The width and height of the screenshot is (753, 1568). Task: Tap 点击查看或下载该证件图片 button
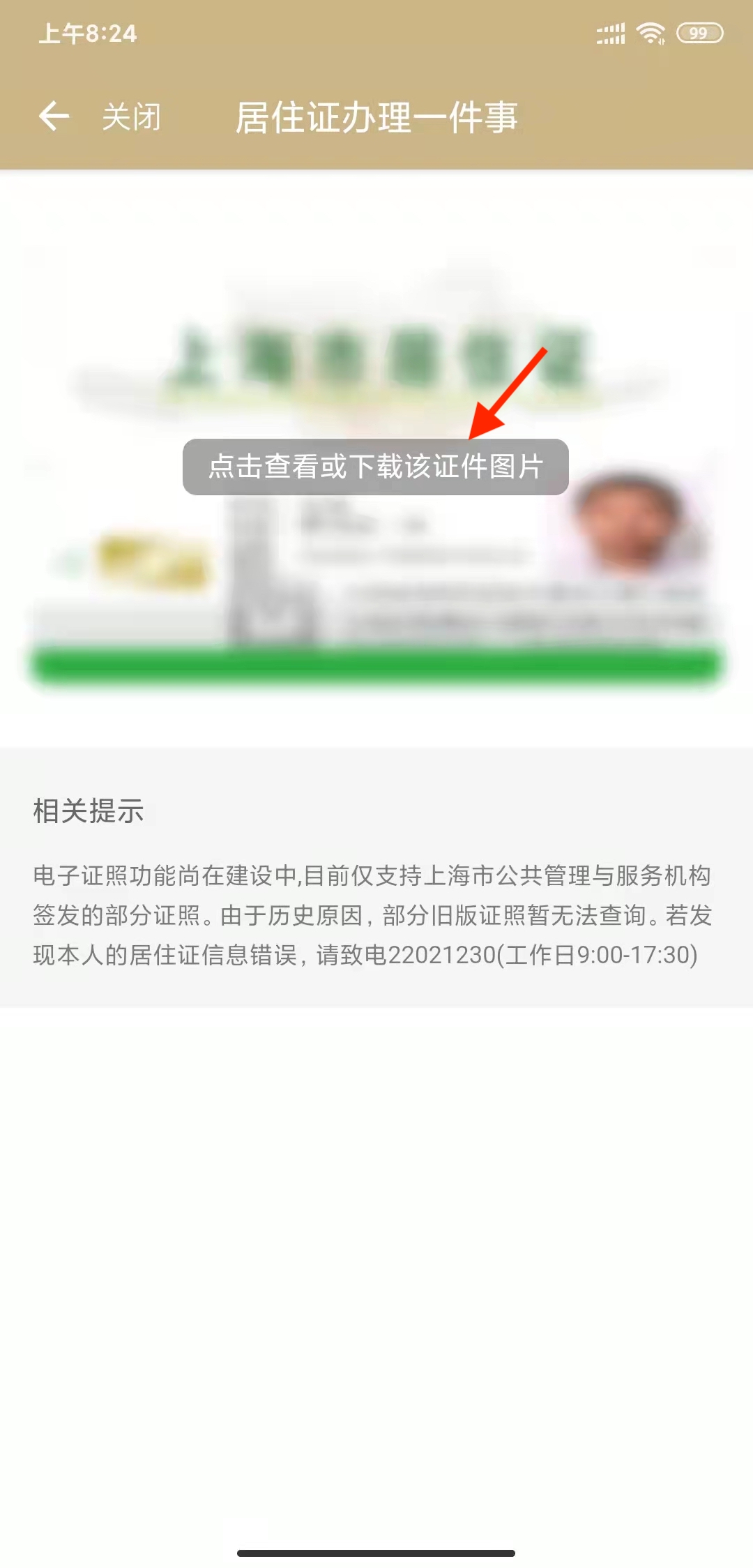click(x=376, y=467)
